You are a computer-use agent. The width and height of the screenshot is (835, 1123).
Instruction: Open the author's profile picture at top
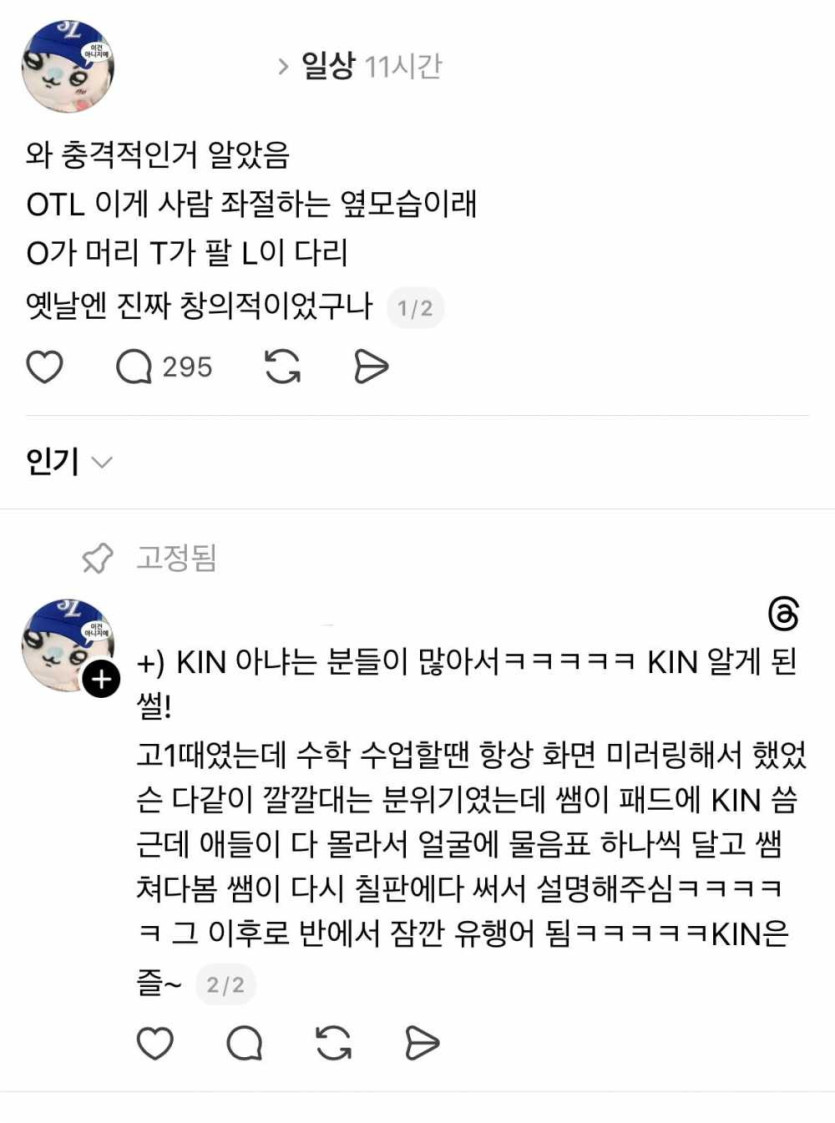pos(66,66)
